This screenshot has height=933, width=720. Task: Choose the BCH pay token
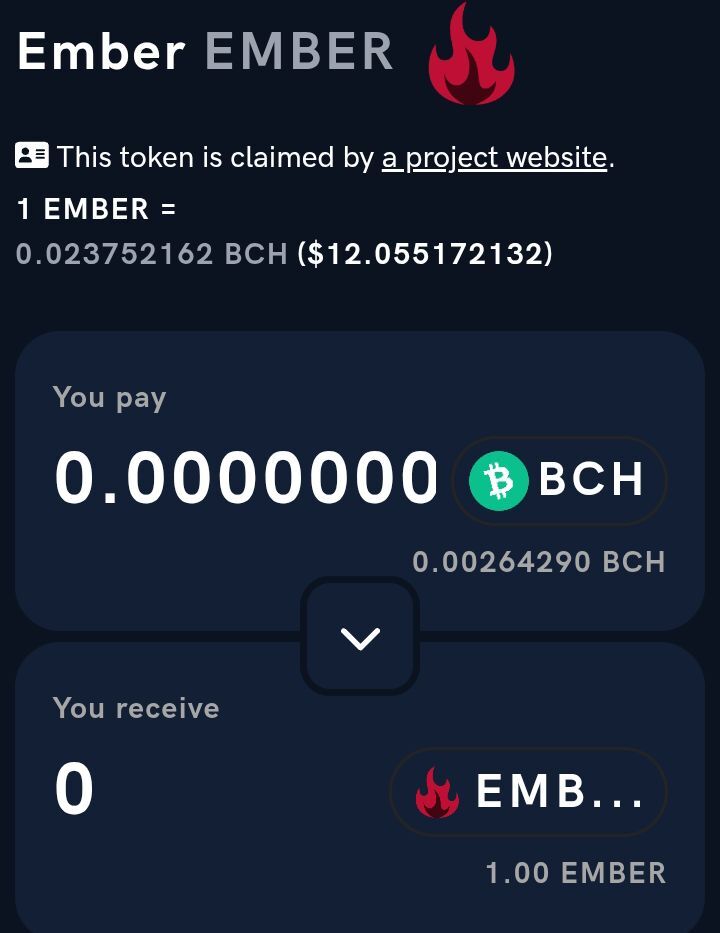point(559,481)
